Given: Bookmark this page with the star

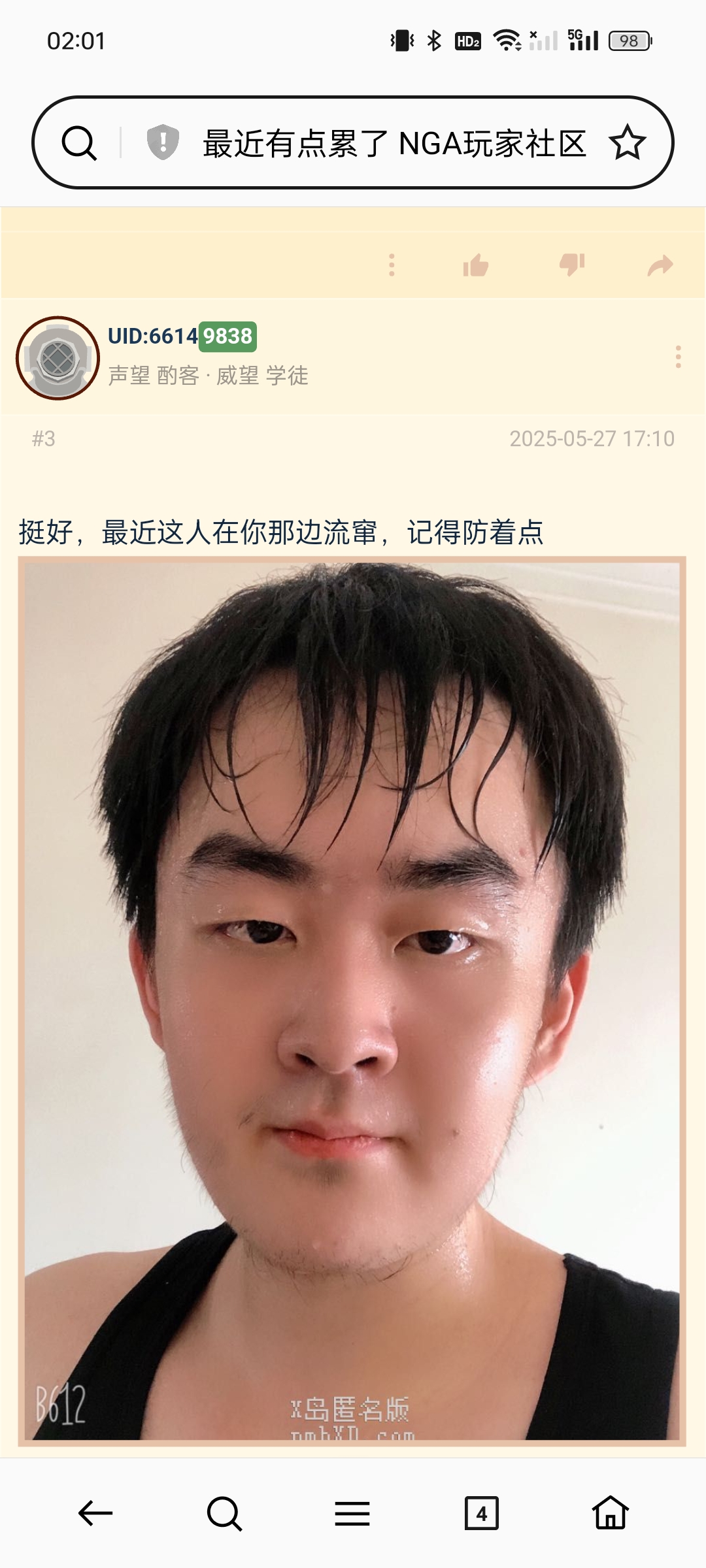Looking at the screenshot, I should (x=627, y=142).
